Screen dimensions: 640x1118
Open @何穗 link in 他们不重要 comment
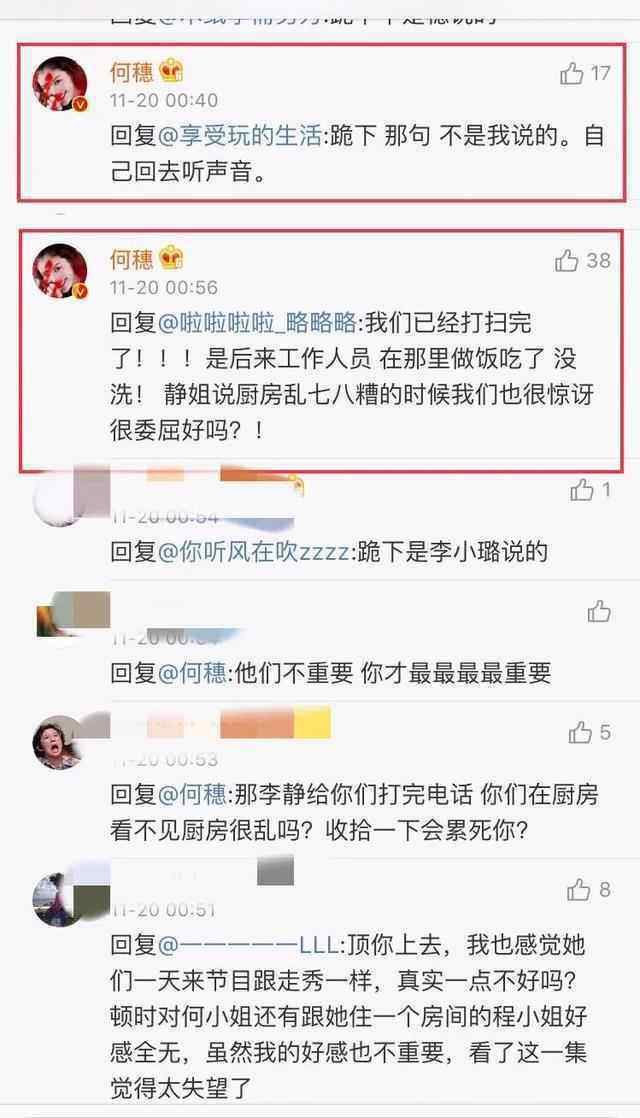pyautogui.click(x=192, y=672)
